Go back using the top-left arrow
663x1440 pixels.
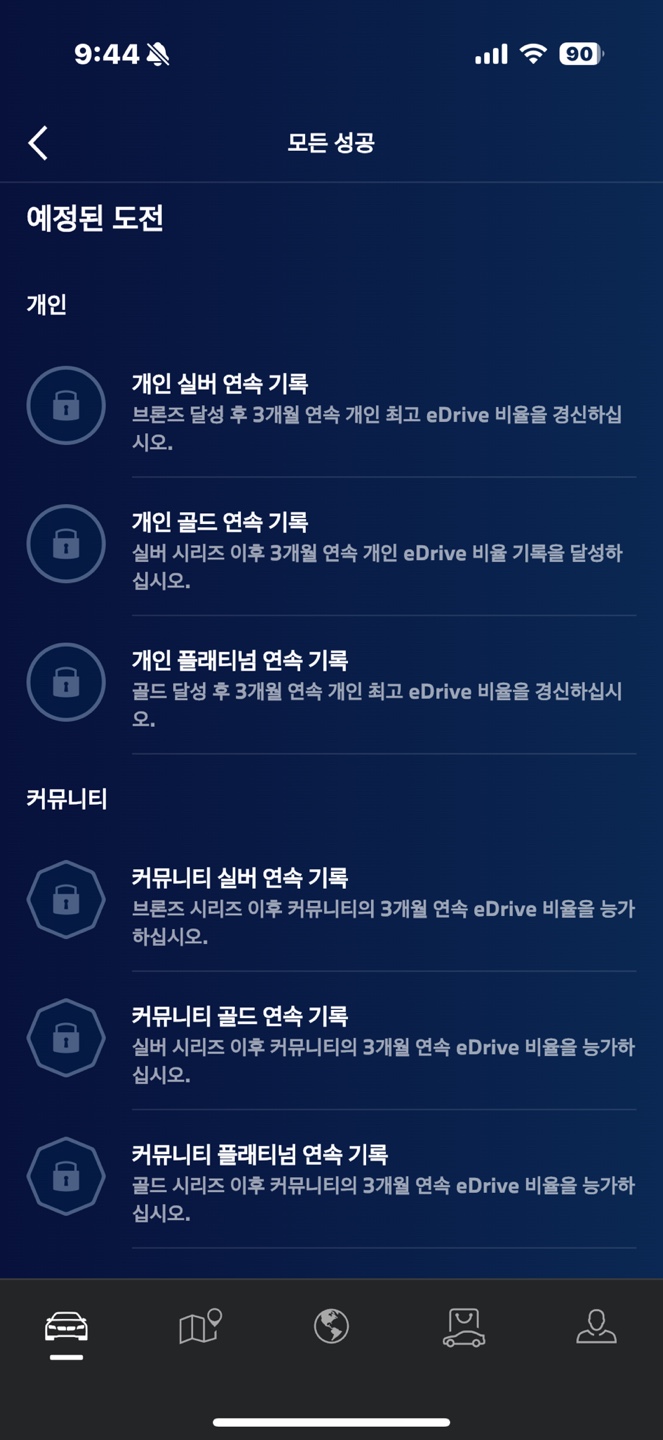tap(38, 143)
